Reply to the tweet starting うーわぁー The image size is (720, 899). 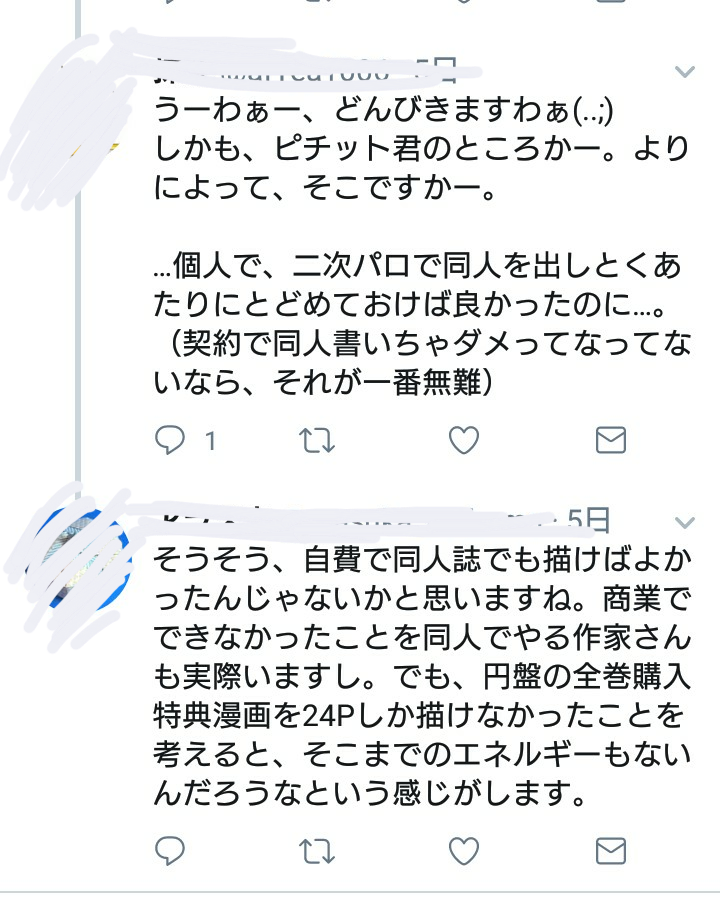172,439
